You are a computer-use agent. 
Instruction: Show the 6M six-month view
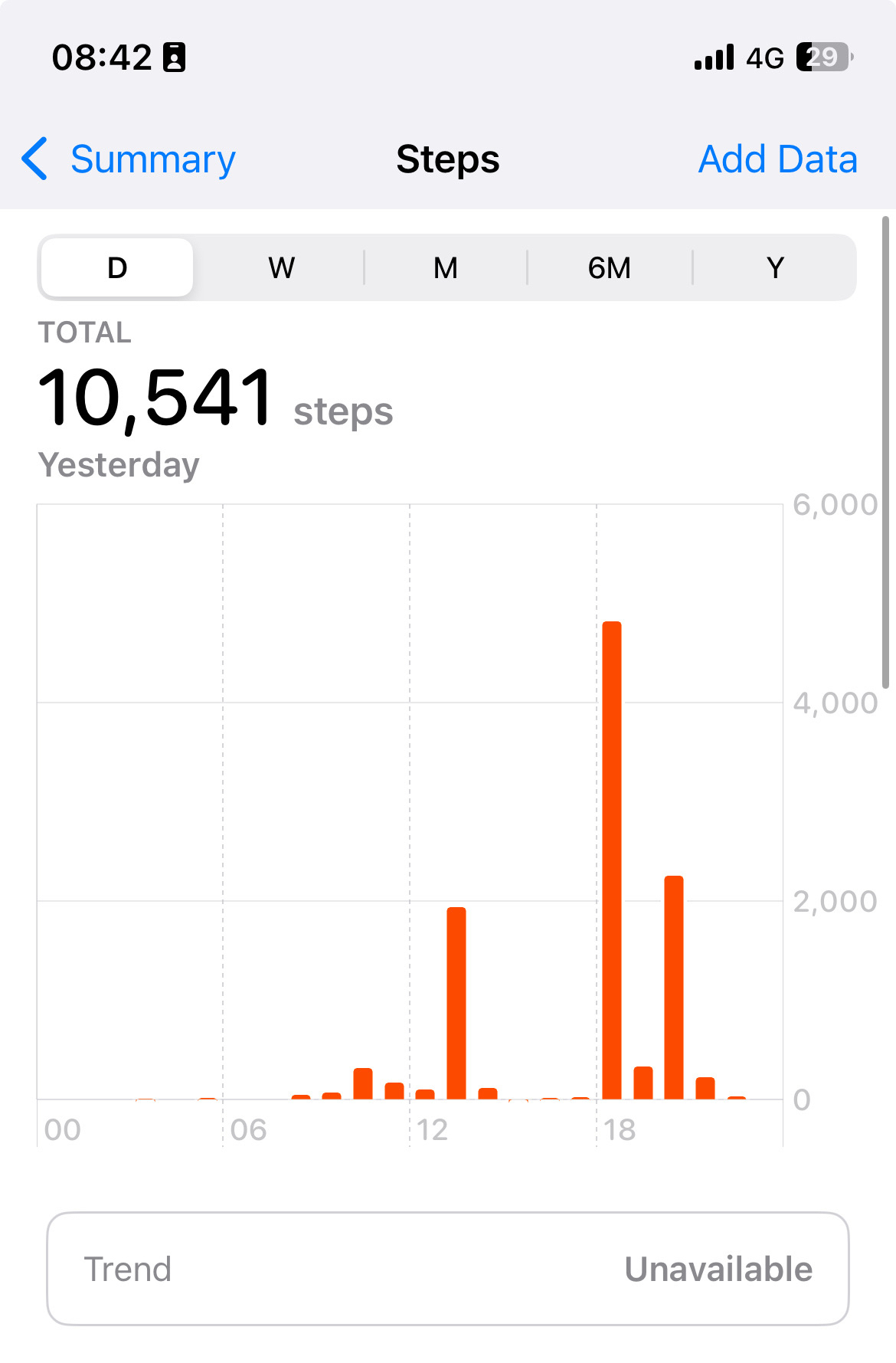pyautogui.click(x=610, y=268)
